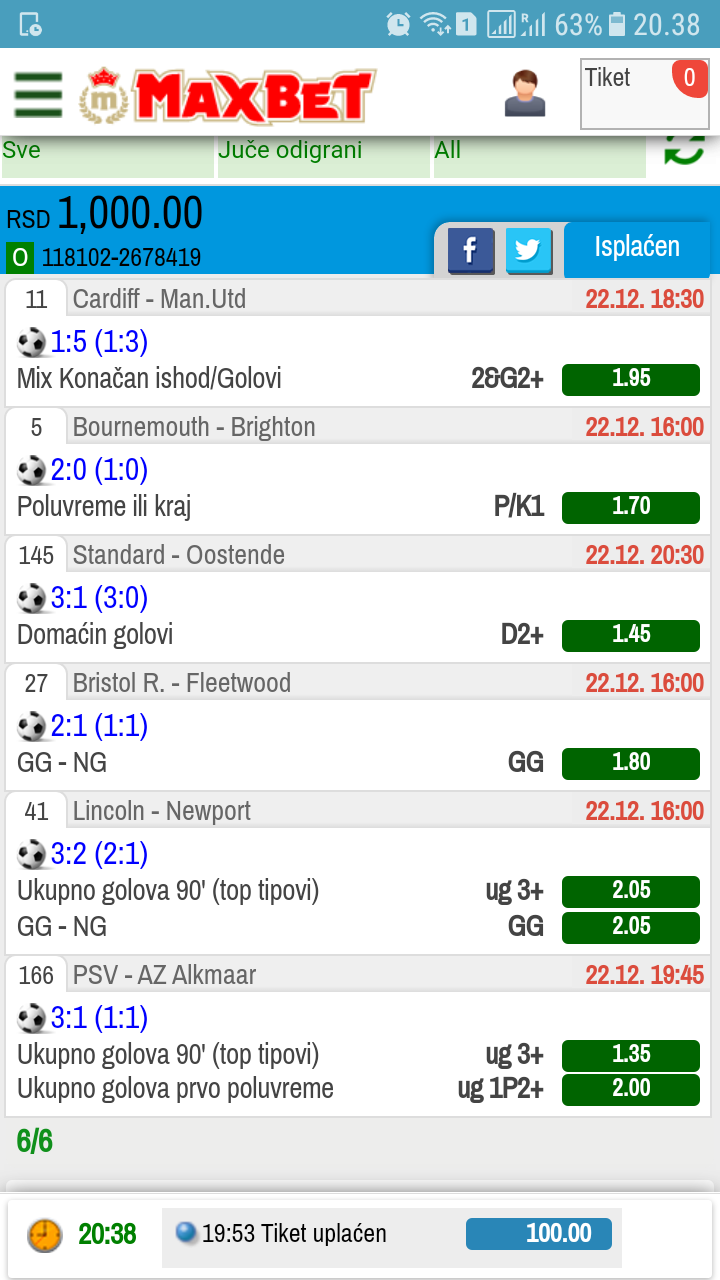Open the hamburger menu
This screenshot has width=720, height=1280.
[38, 95]
